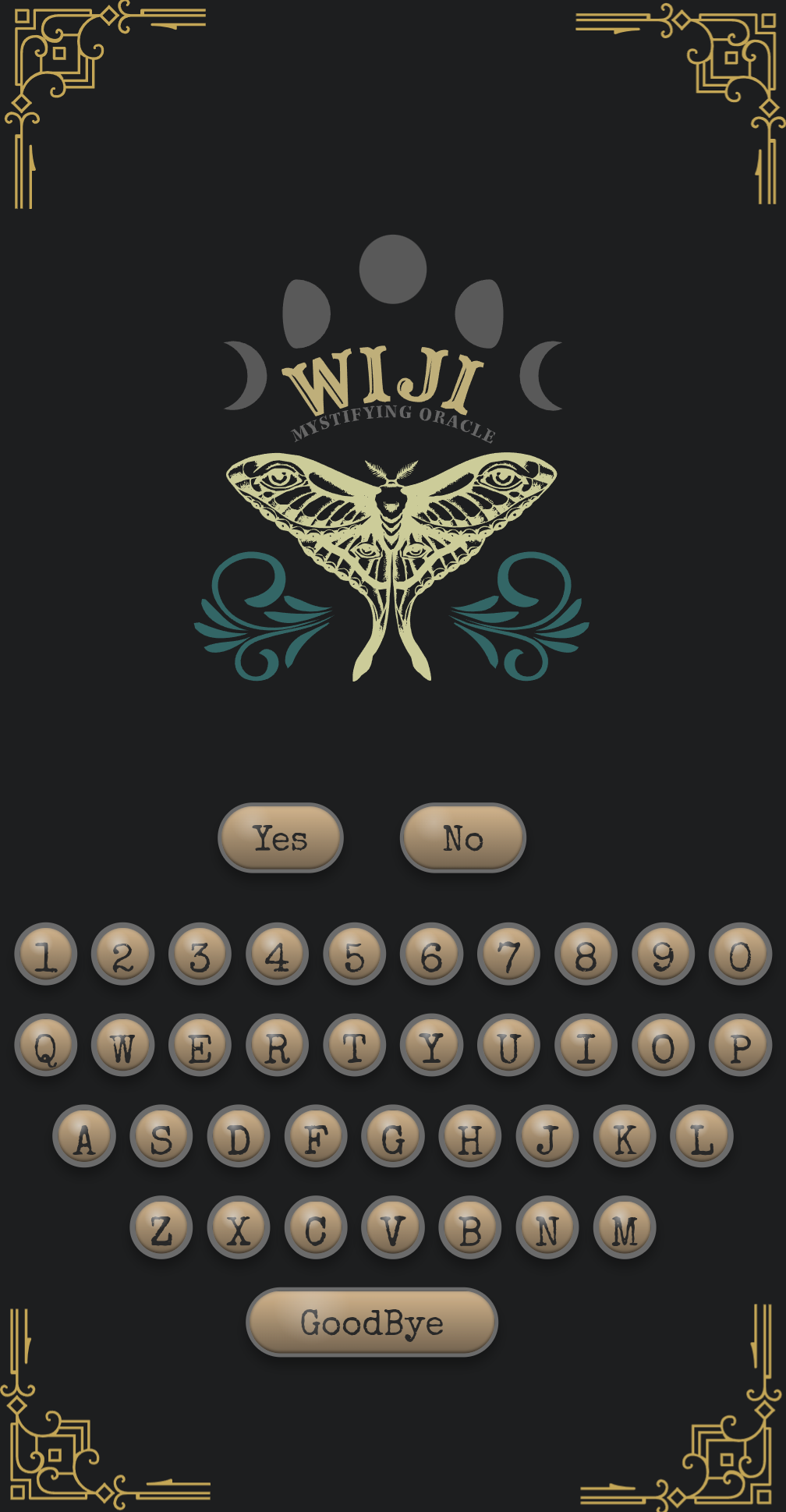This screenshot has height=1512, width=786.
Task: Select the number 5 key
Action: (355, 954)
